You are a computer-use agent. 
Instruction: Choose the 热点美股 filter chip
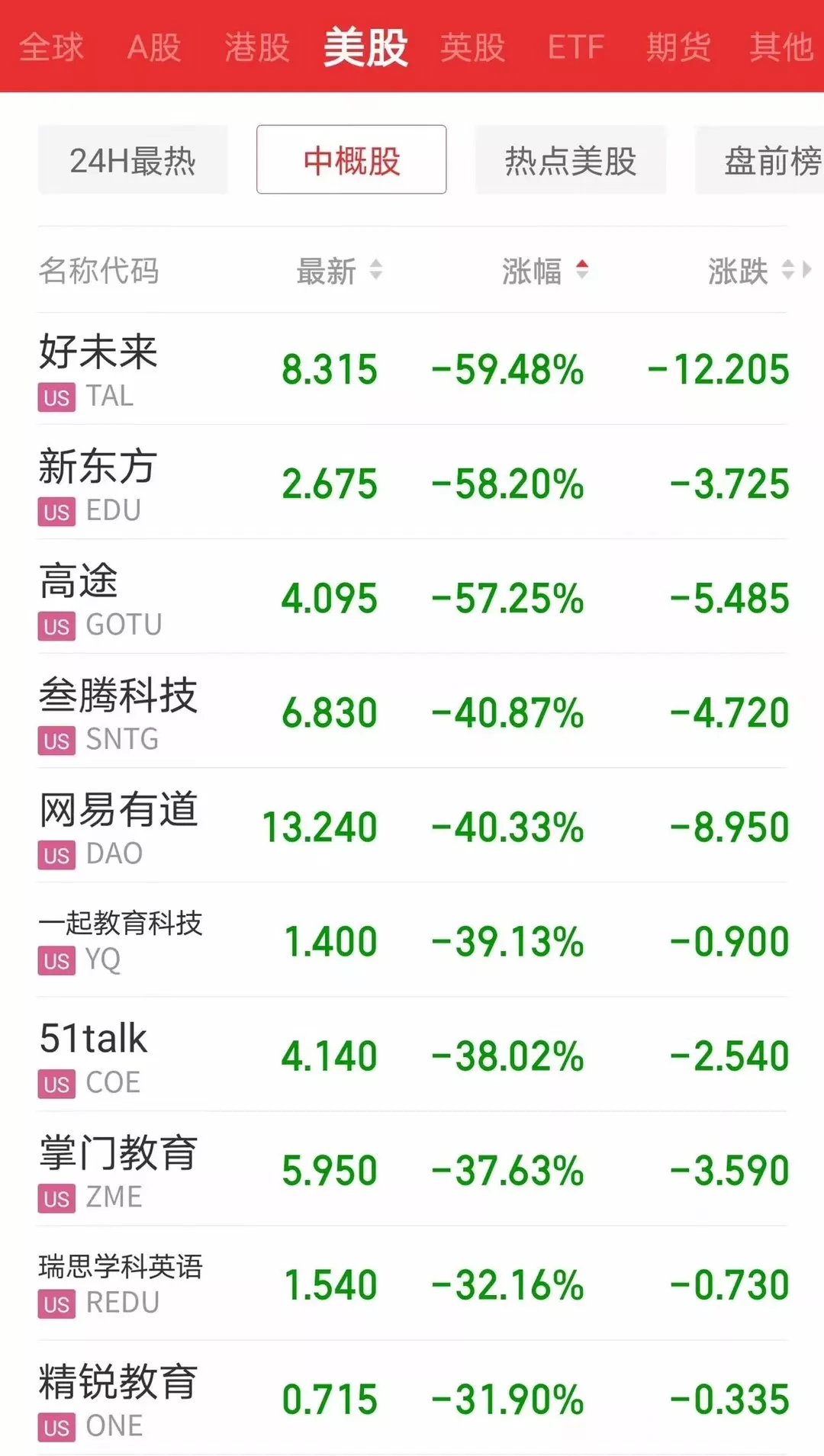tap(571, 160)
